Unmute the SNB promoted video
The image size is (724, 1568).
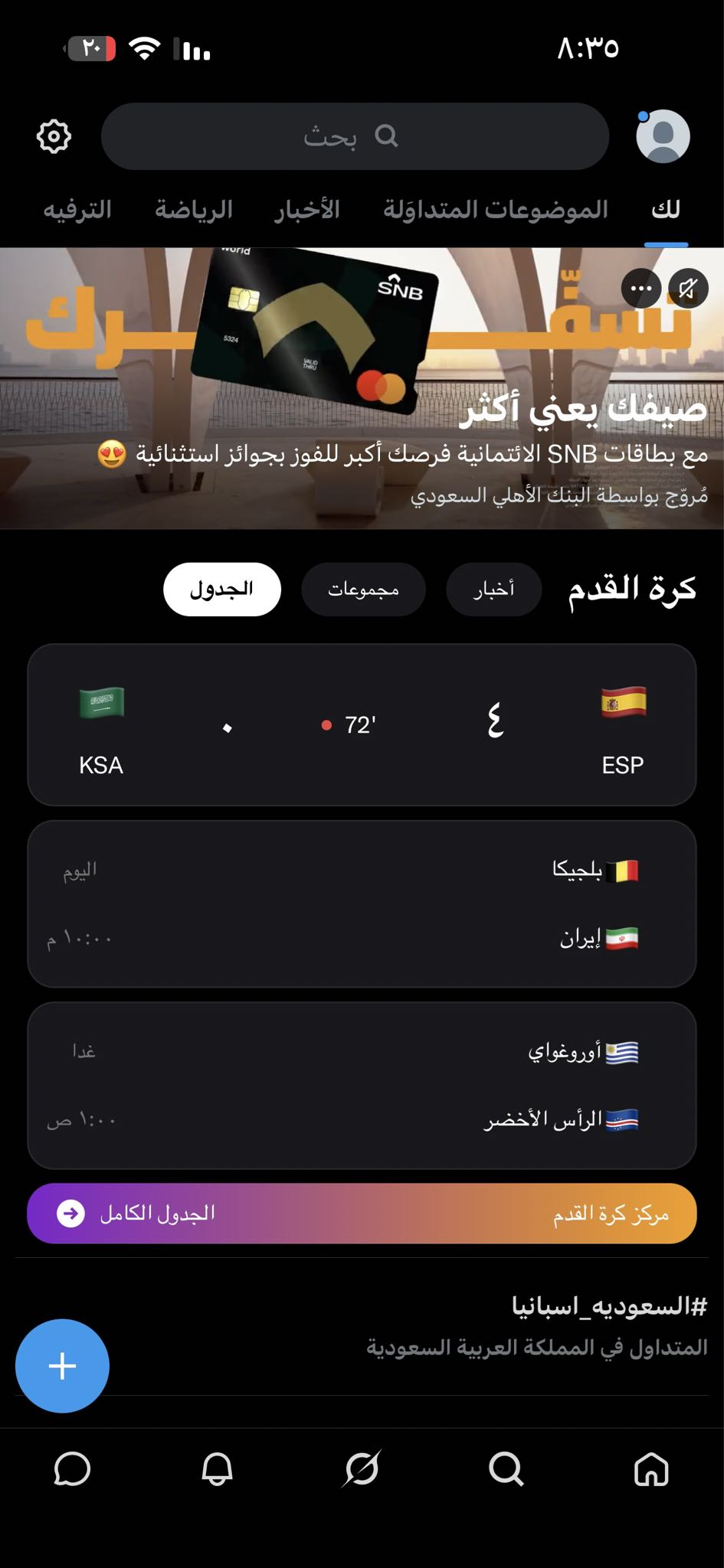[688, 289]
